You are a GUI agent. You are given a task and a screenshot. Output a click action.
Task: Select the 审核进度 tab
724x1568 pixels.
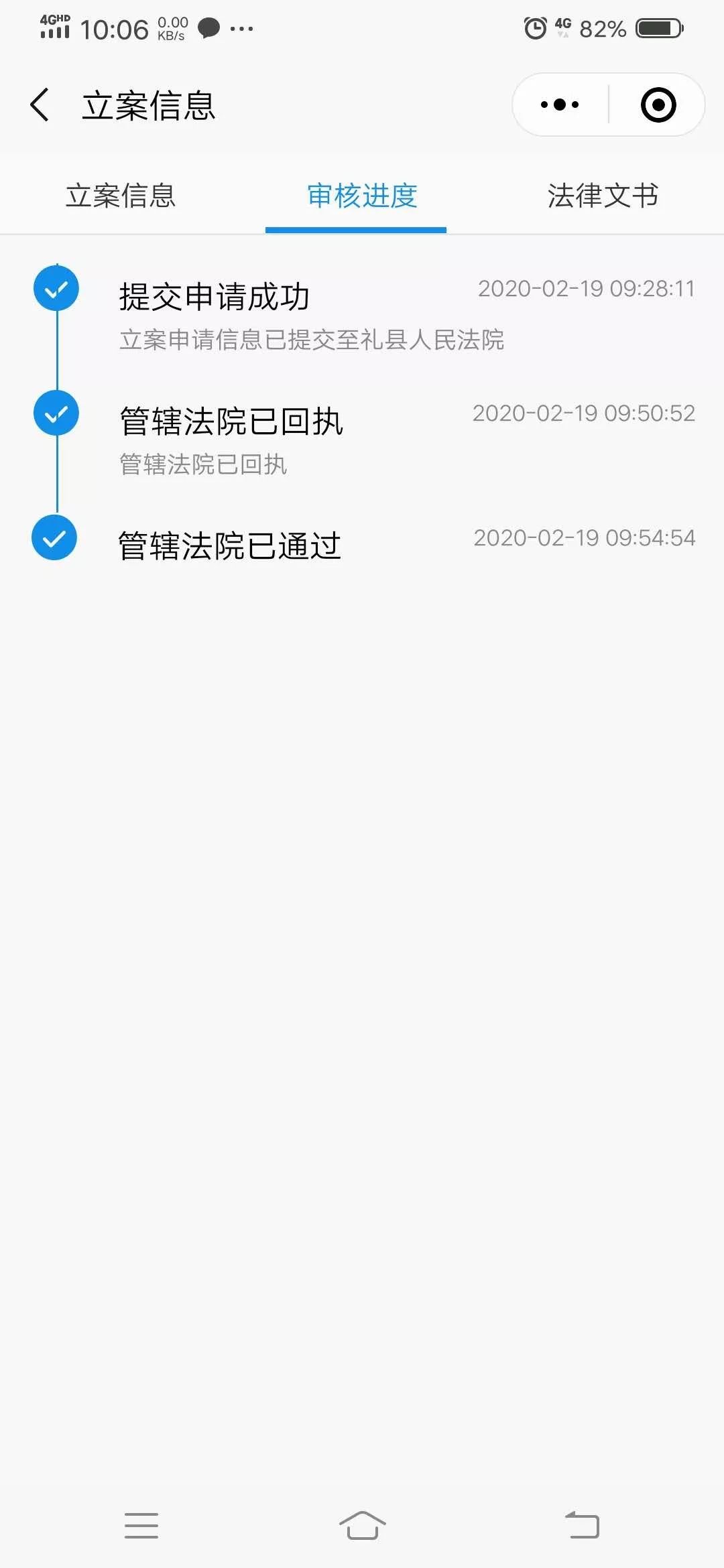pos(362,196)
